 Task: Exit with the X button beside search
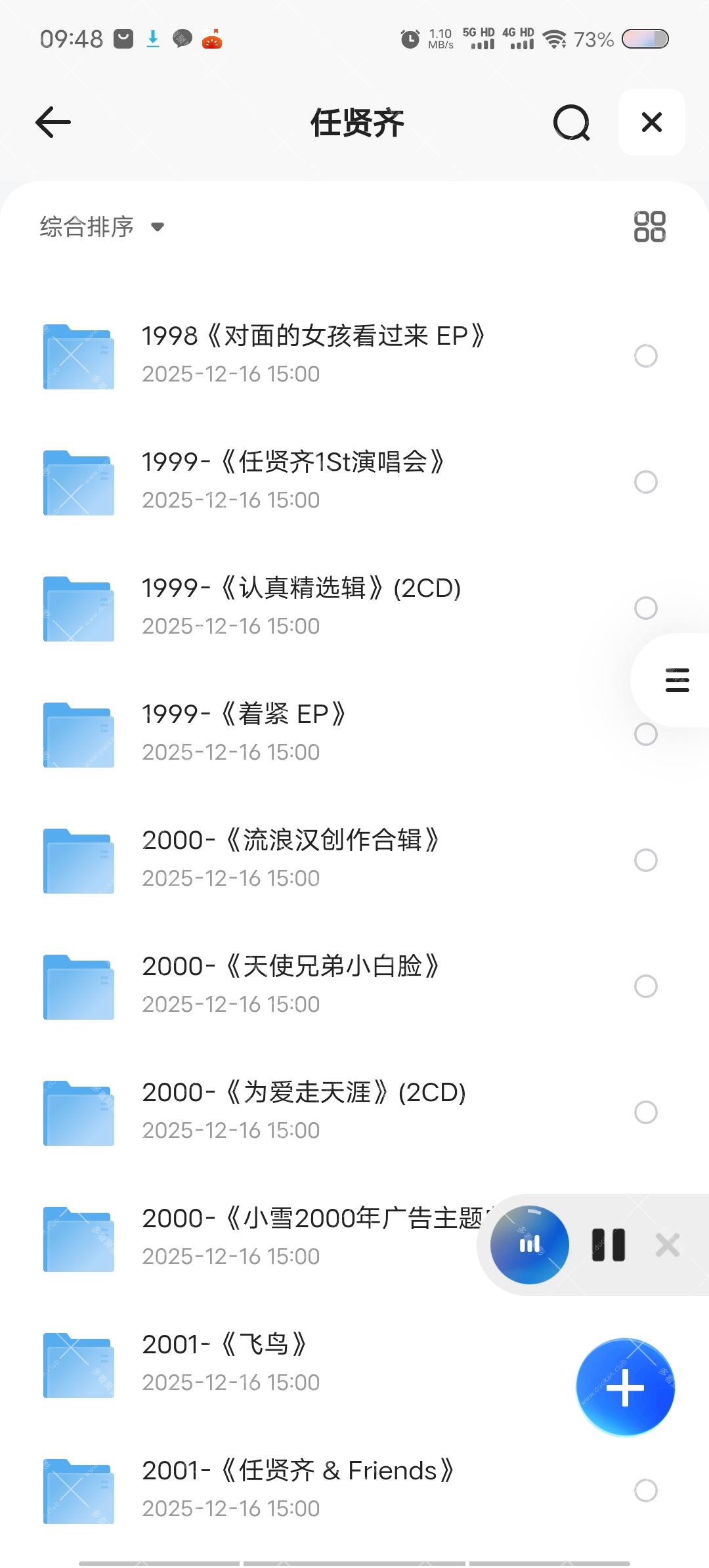click(651, 122)
